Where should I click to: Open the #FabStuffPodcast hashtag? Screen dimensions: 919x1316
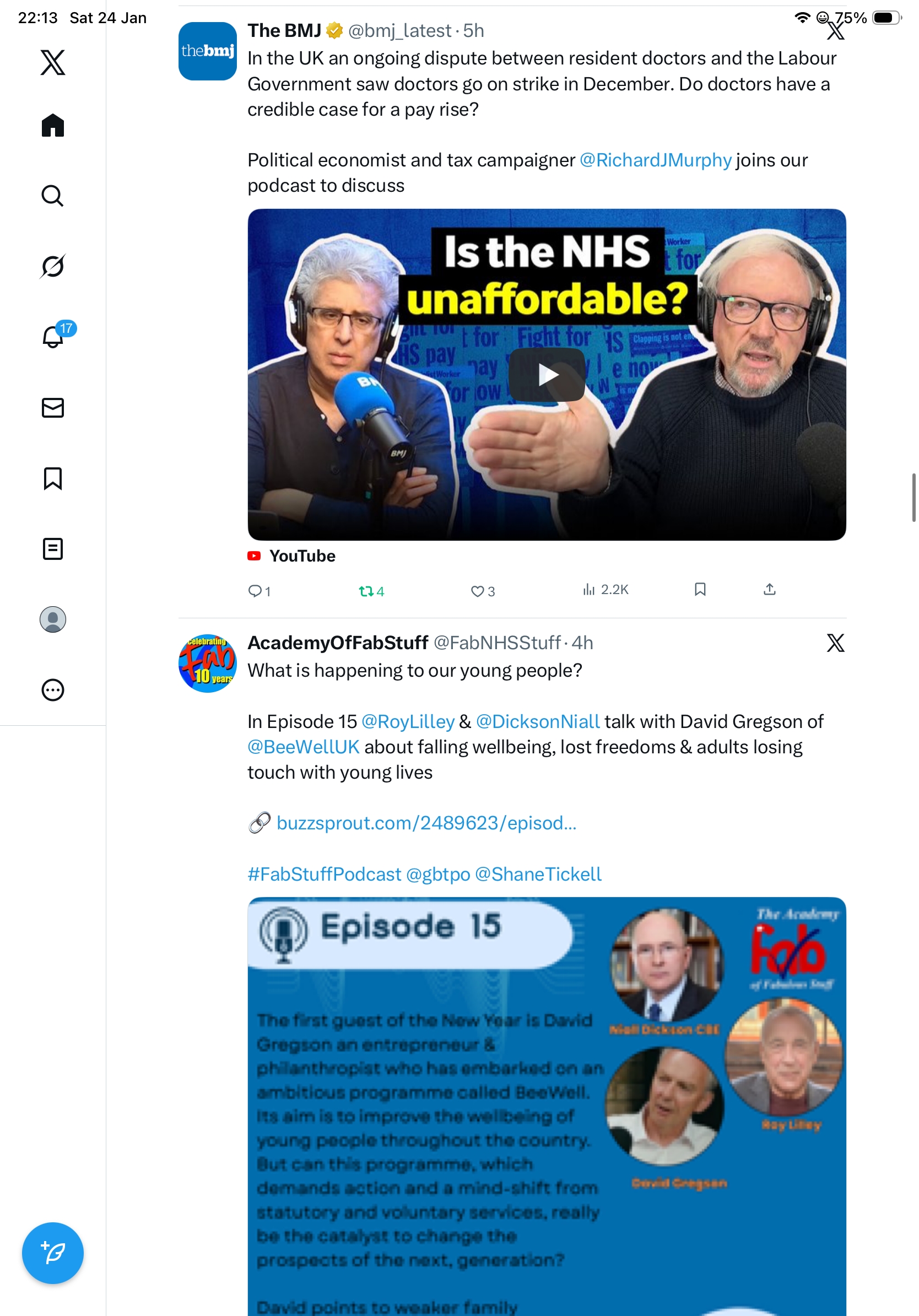click(x=325, y=873)
